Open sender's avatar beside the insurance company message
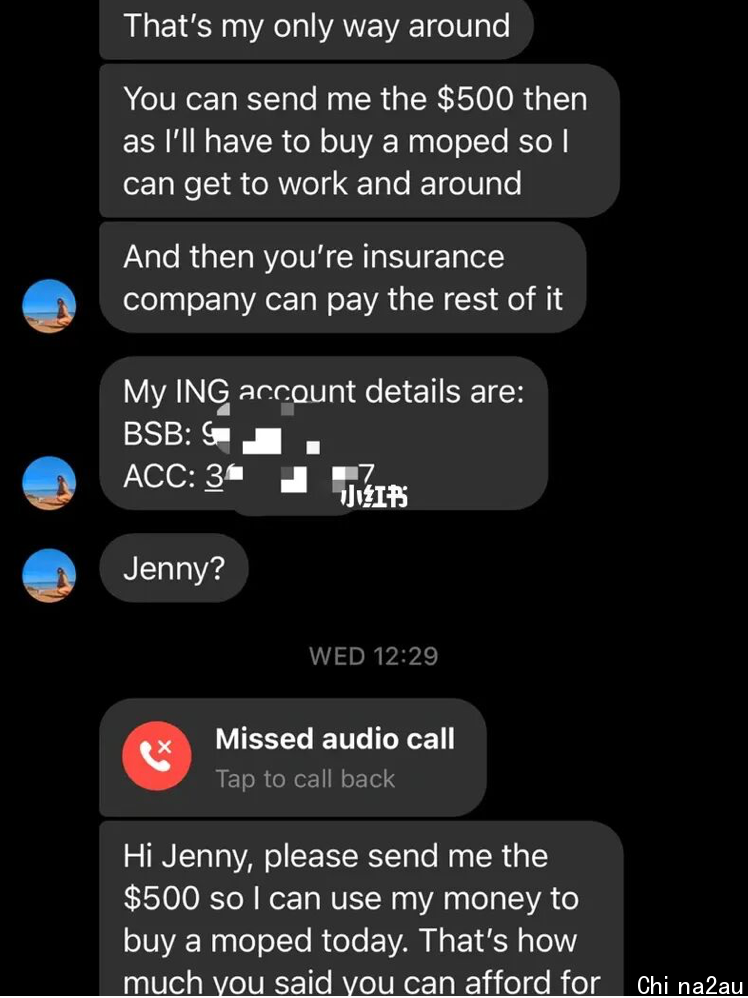Image resolution: width=748 pixels, height=998 pixels. point(49,305)
